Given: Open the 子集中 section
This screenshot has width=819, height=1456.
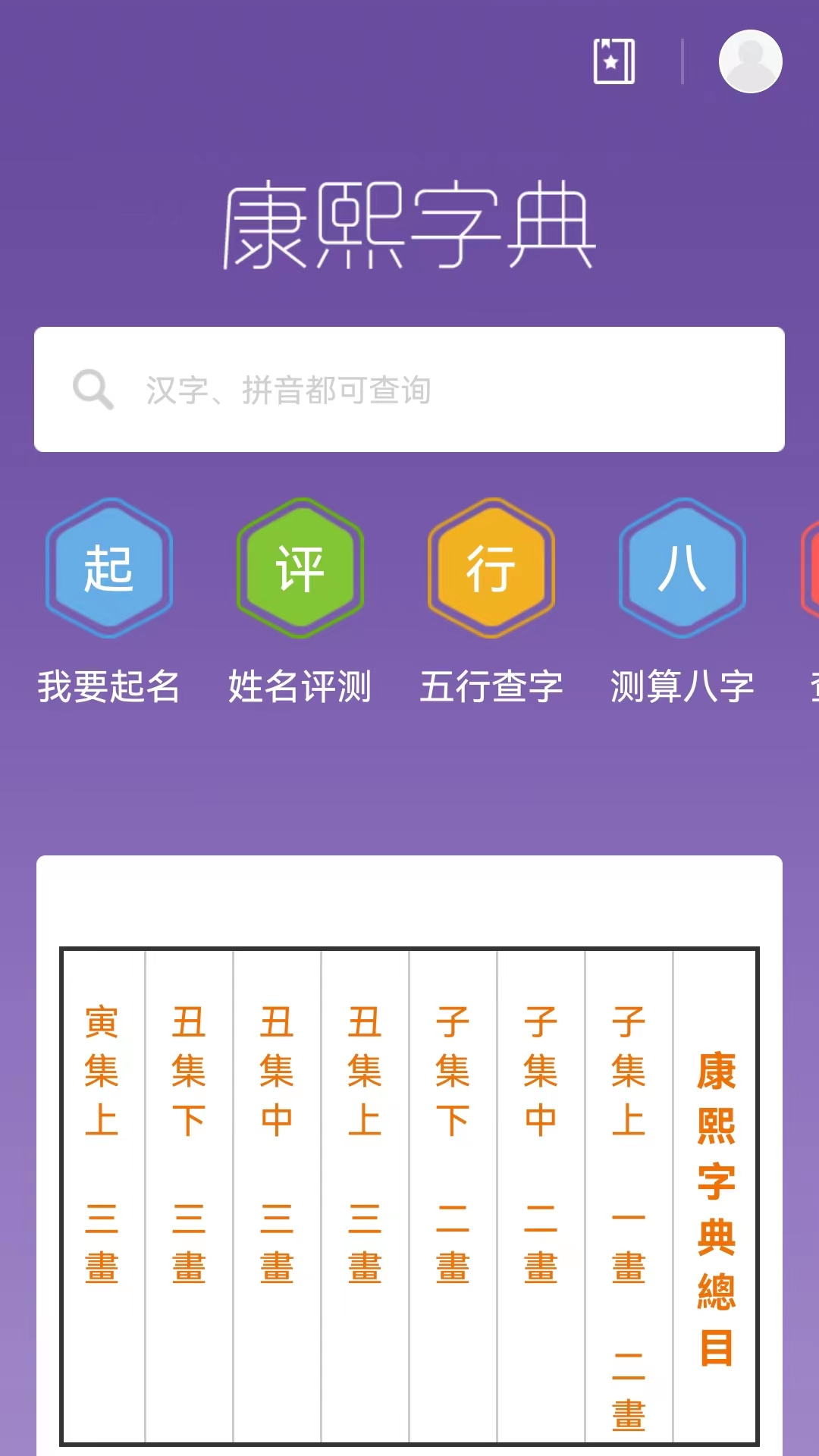Looking at the screenshot, I should tap(541, 1137).
